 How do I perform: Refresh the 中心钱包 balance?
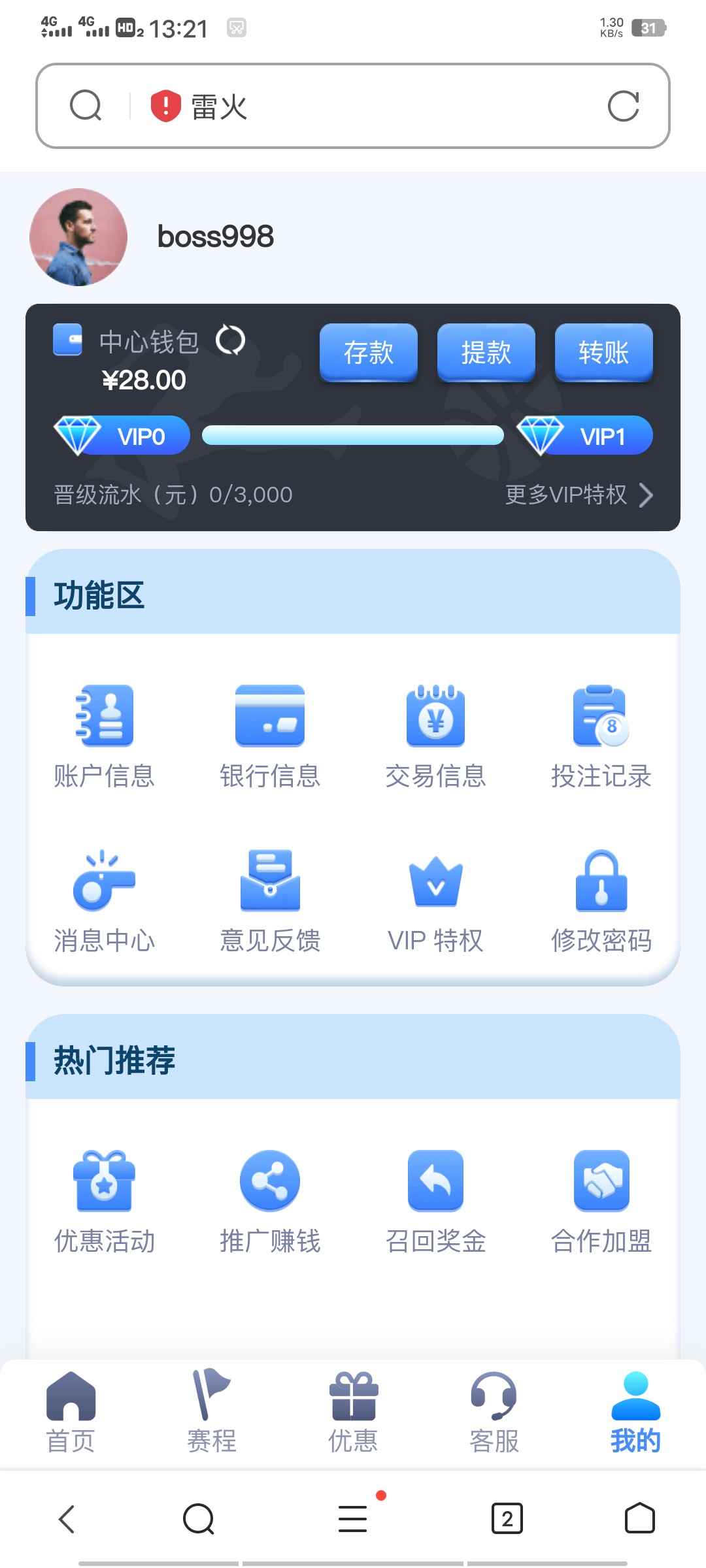tap(231, 340)
